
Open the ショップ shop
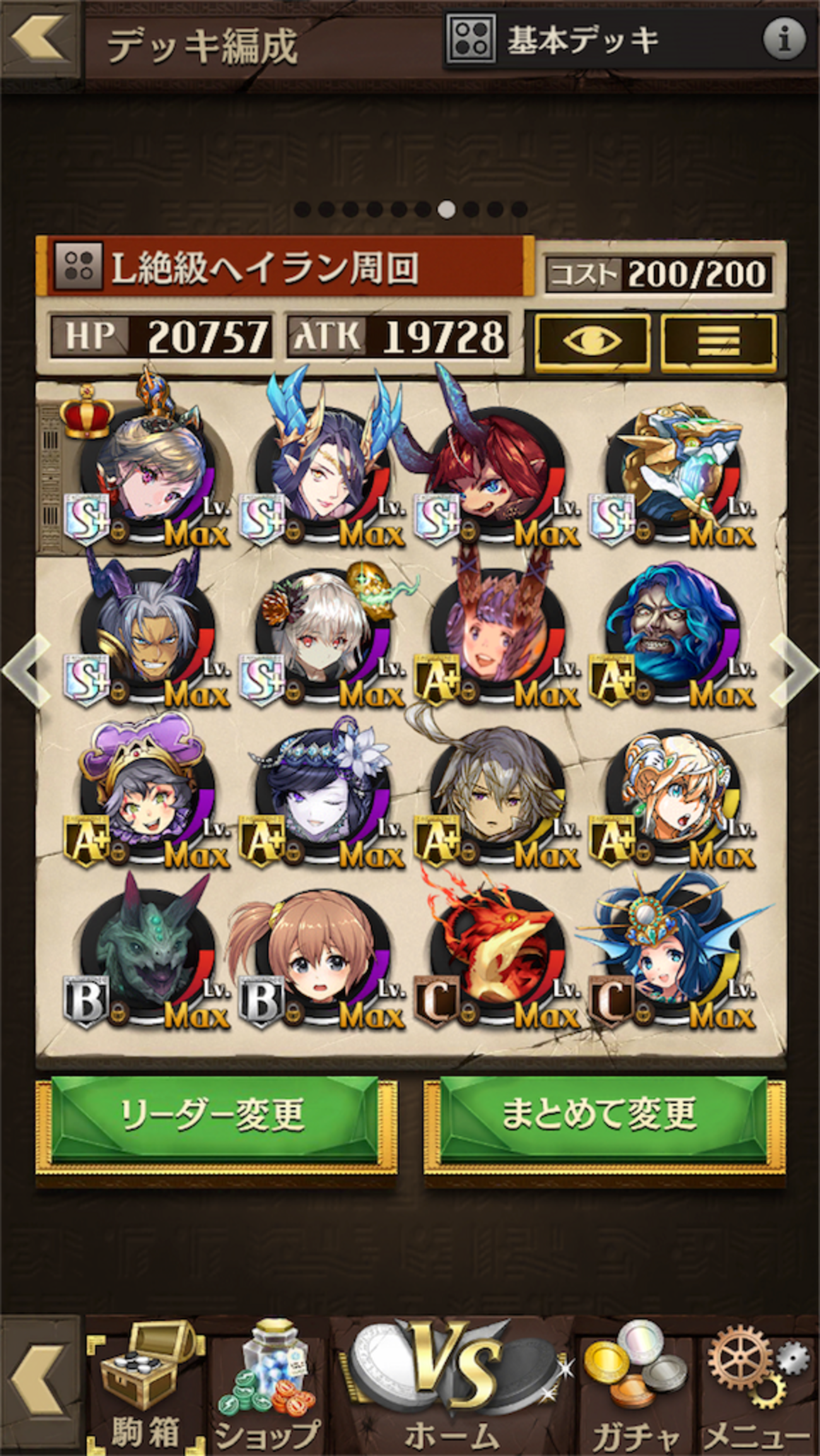pyautogui.click(x=271, y=1382)
